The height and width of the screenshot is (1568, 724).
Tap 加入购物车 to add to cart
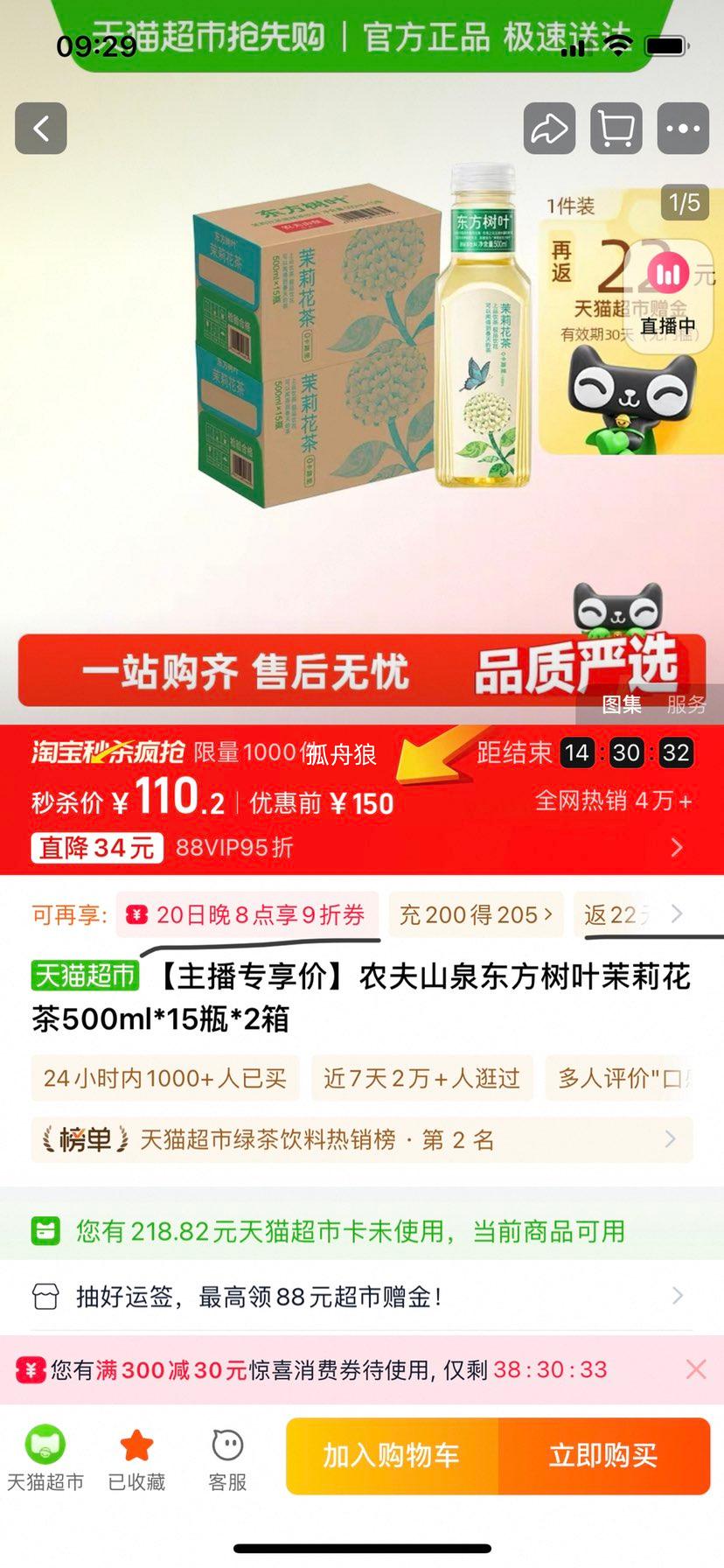click(x=392, y=1455)
